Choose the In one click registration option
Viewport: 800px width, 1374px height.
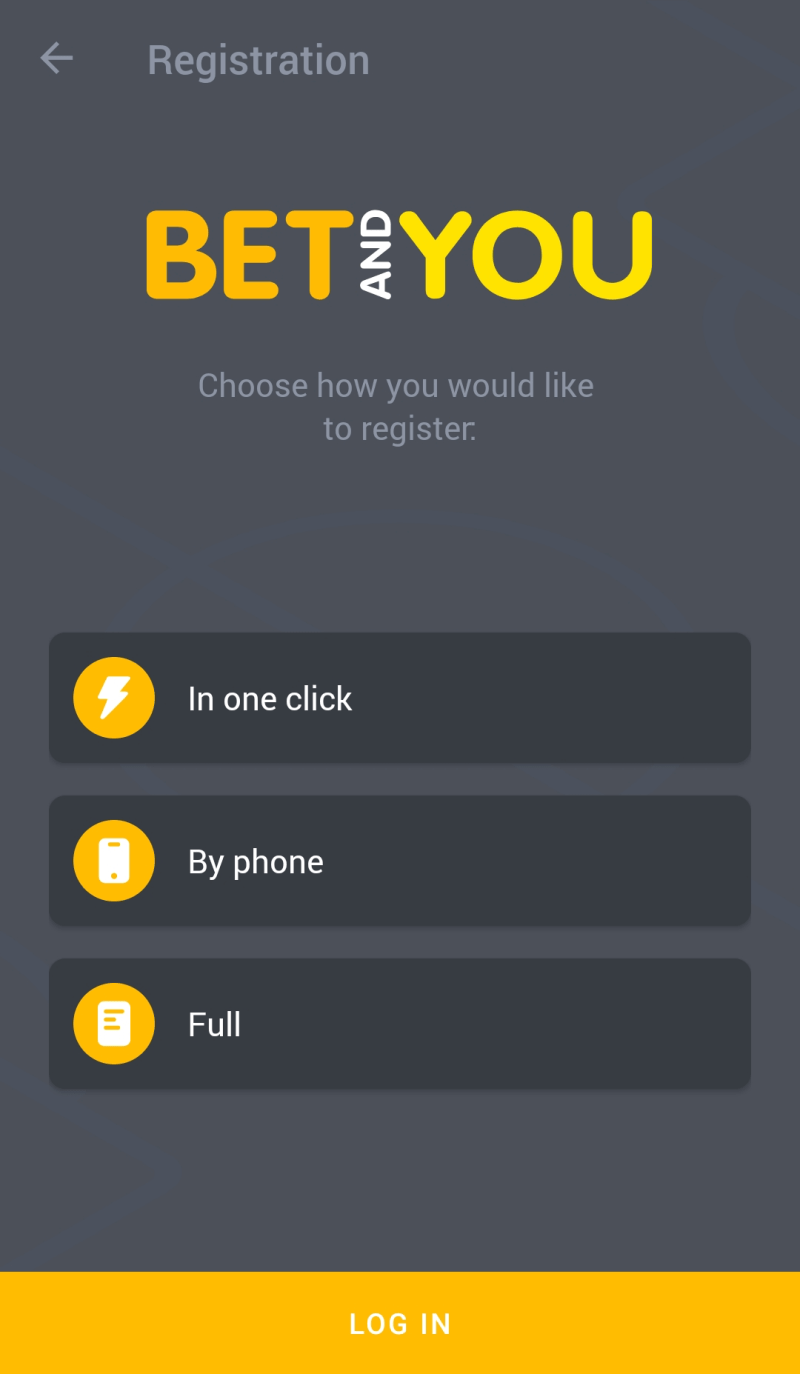[400, 698]
